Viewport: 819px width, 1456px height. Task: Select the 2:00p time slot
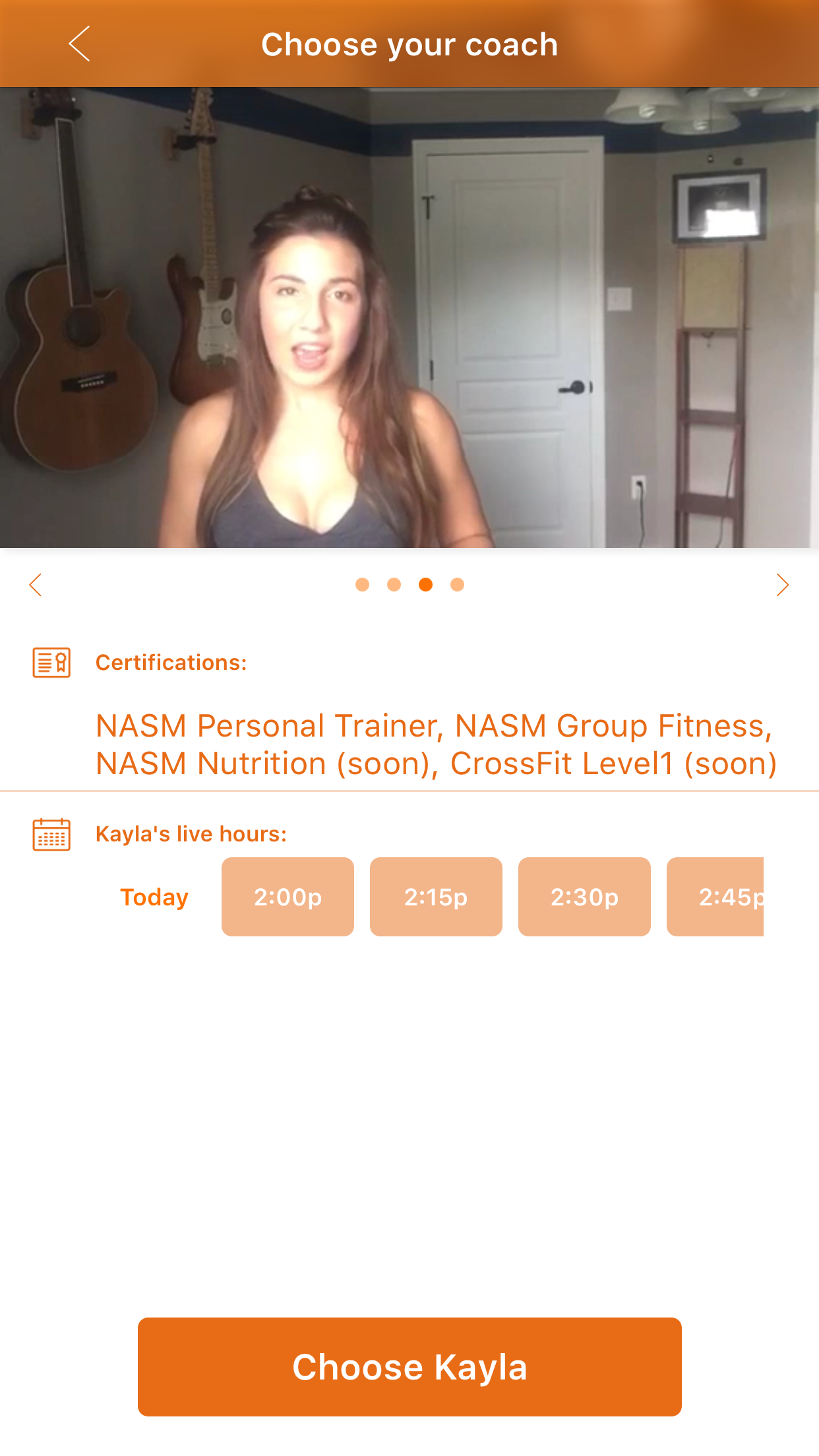tap(288, 897)
